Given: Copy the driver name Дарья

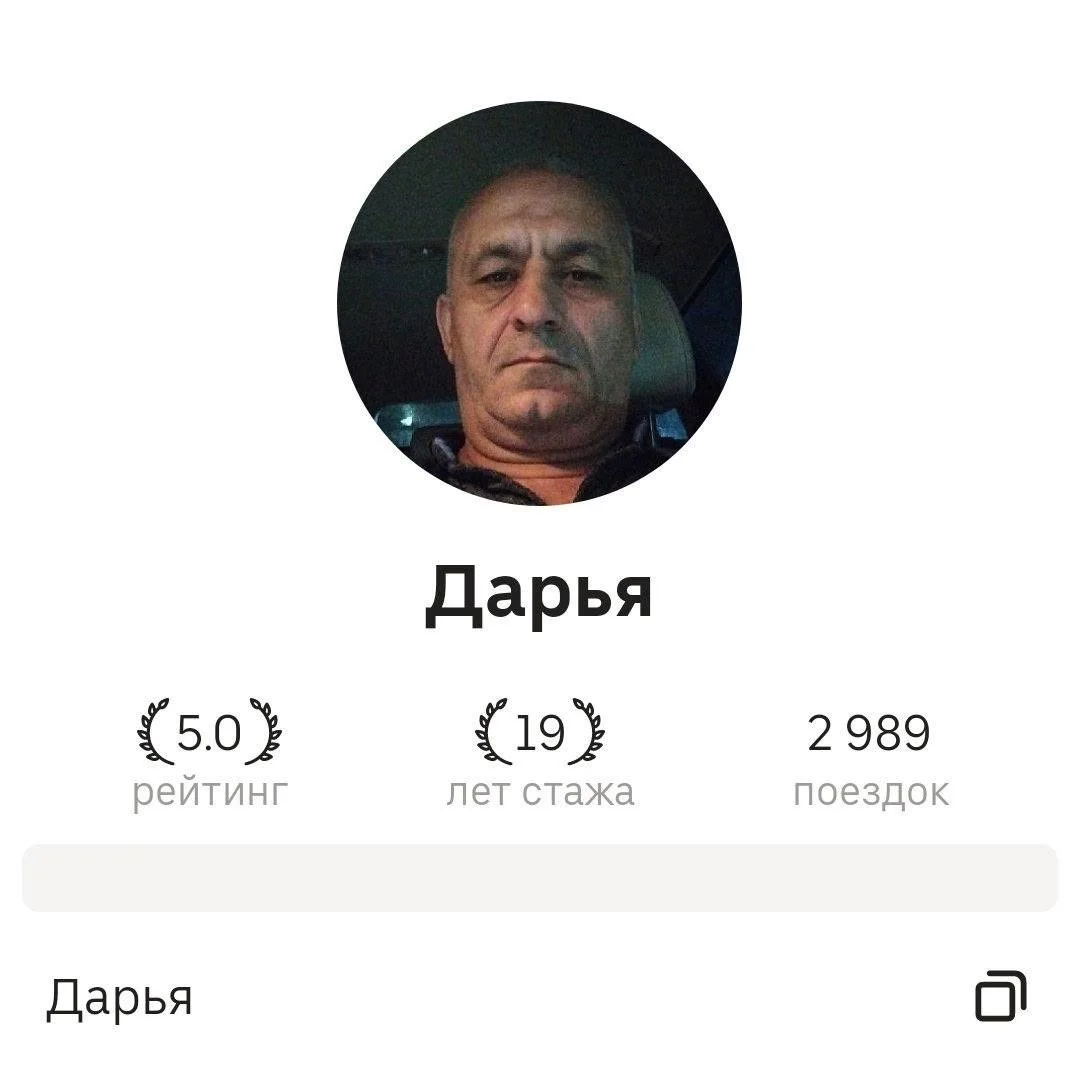Looking at the screenshot, I should click(x=1000, y=996).
